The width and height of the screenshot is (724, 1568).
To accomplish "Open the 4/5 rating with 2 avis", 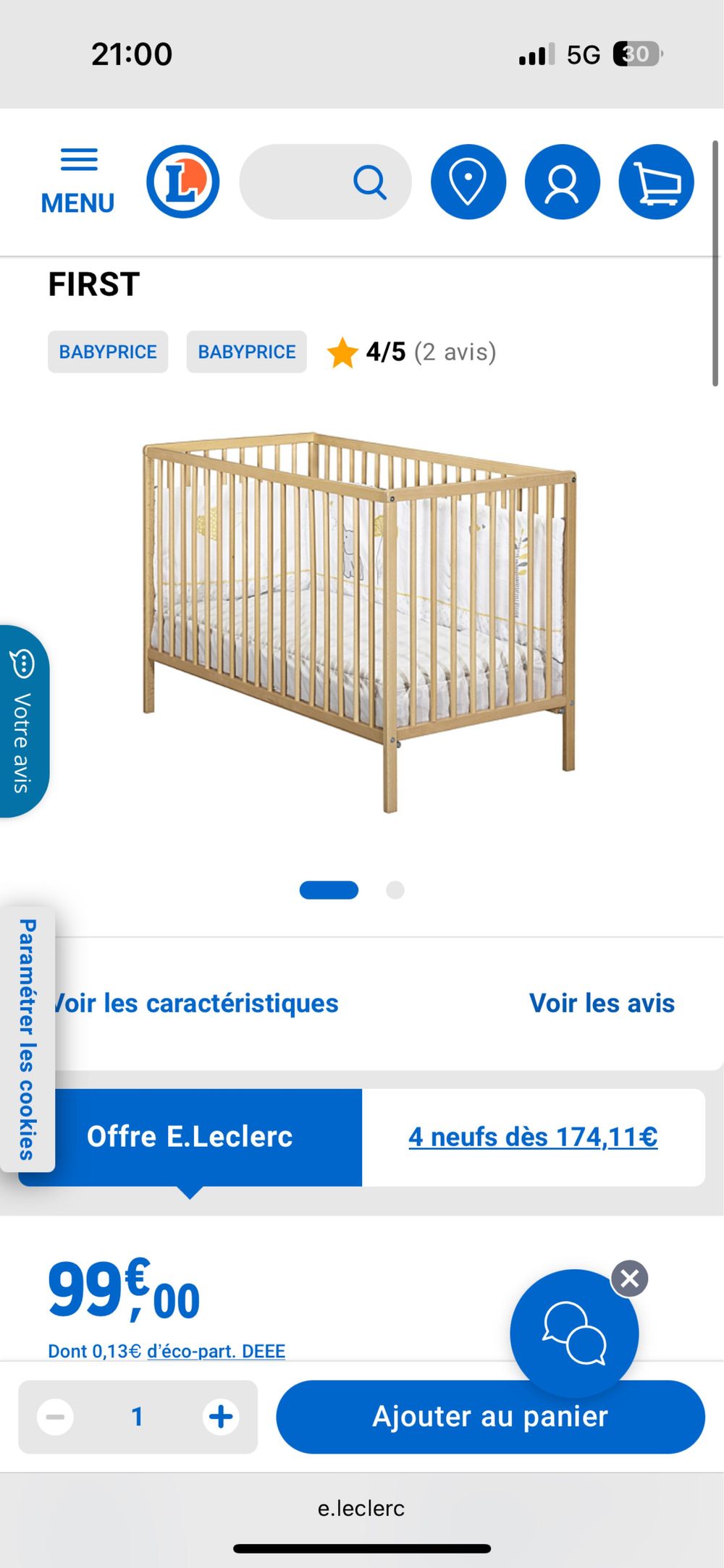I will (x=413, y=352).
